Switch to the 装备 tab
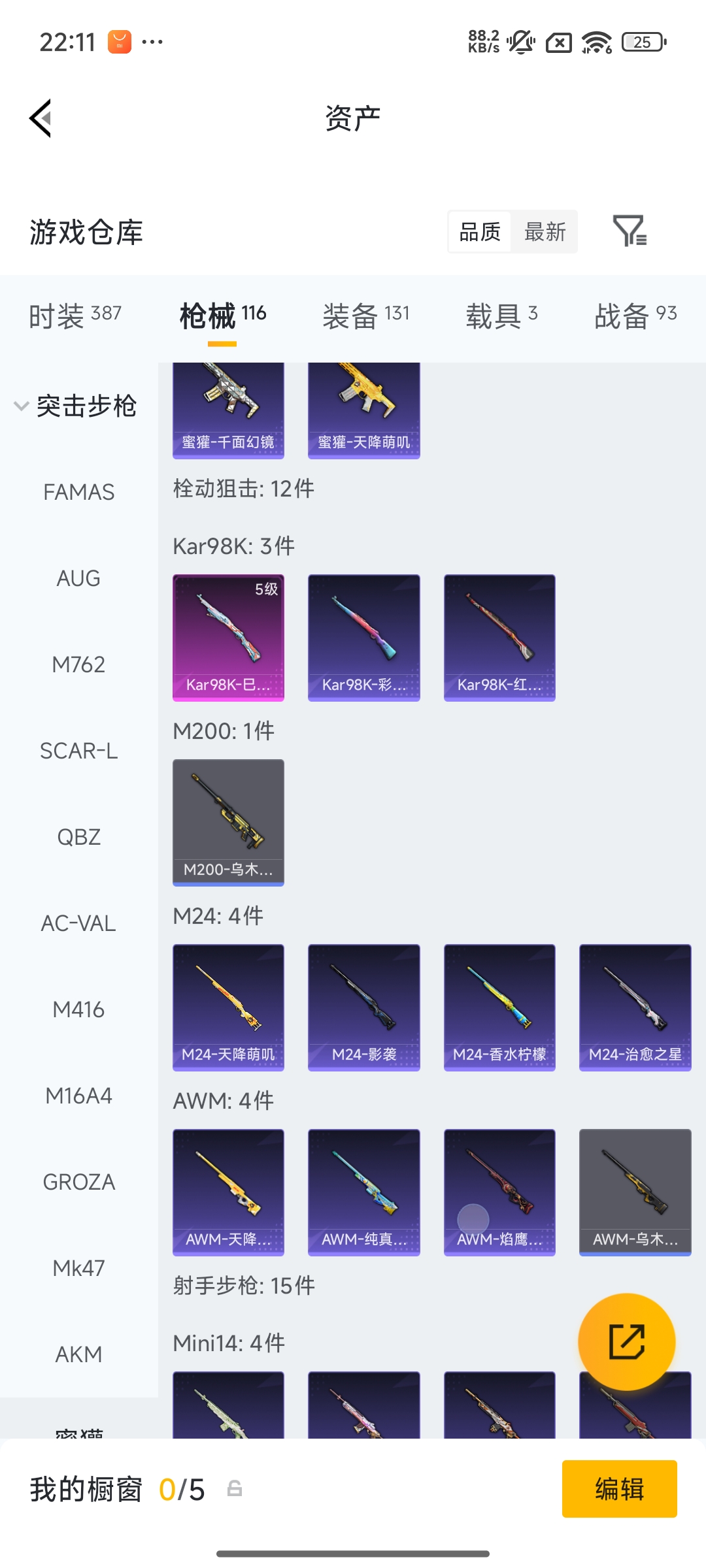This screenshot has height=1568, width=706. point(365,316)
